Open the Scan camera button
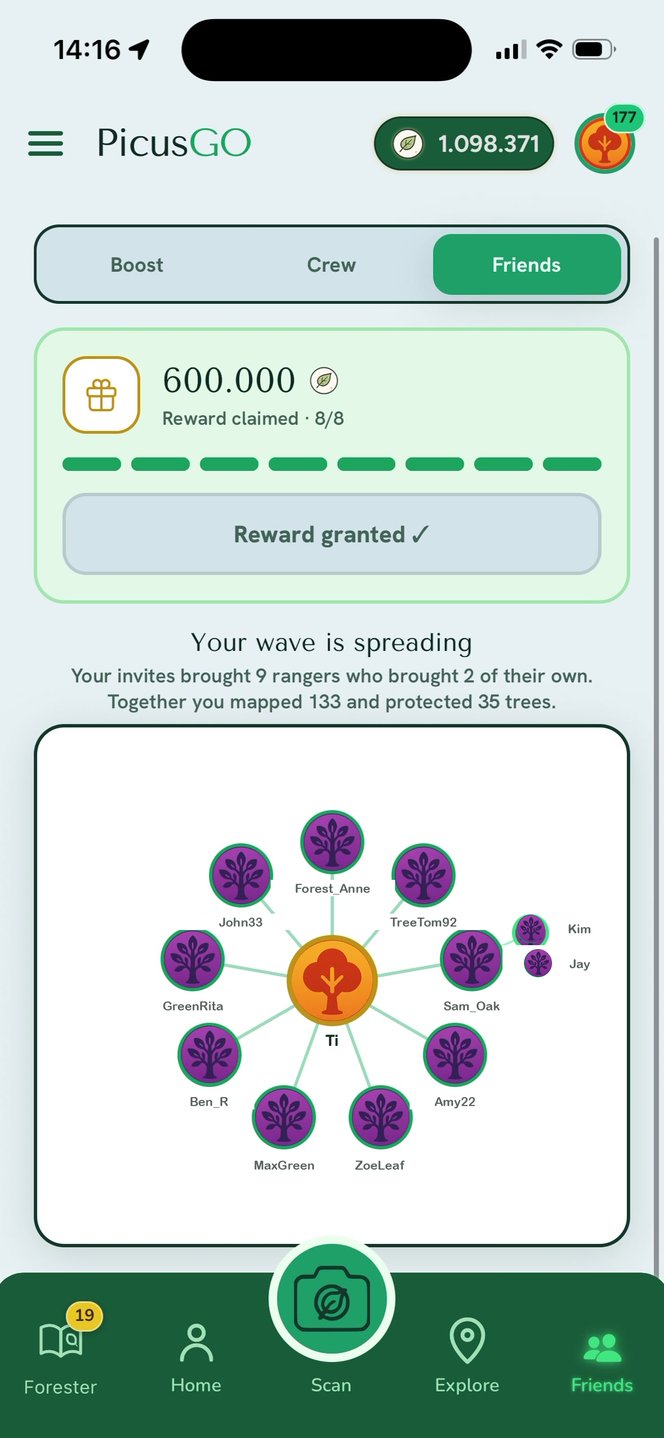This screenshot has width=664, height=1438. (x=332, y=1300)
